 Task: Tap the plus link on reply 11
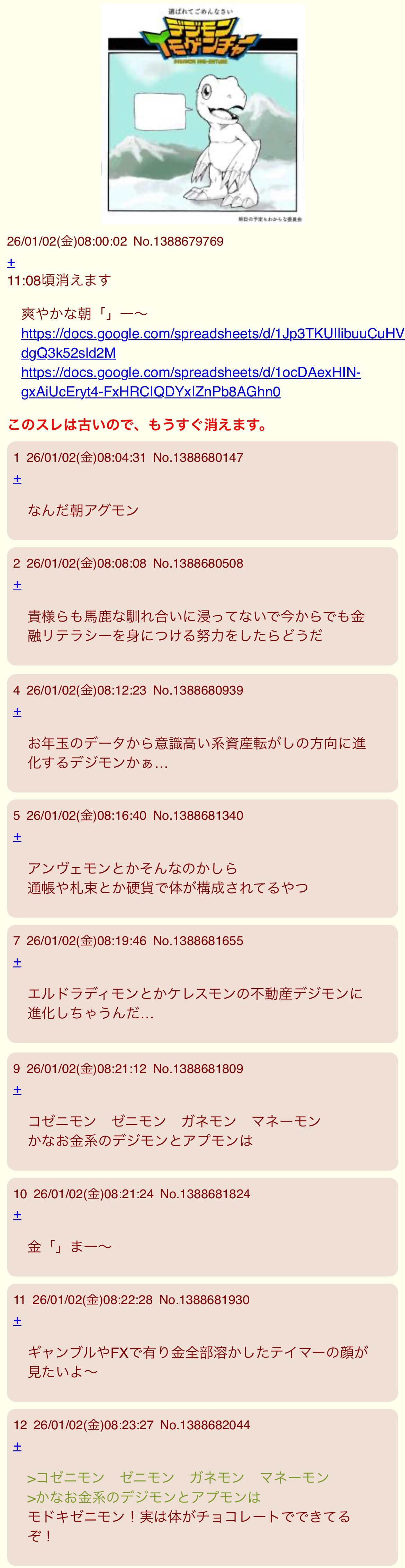[17, 1321]
